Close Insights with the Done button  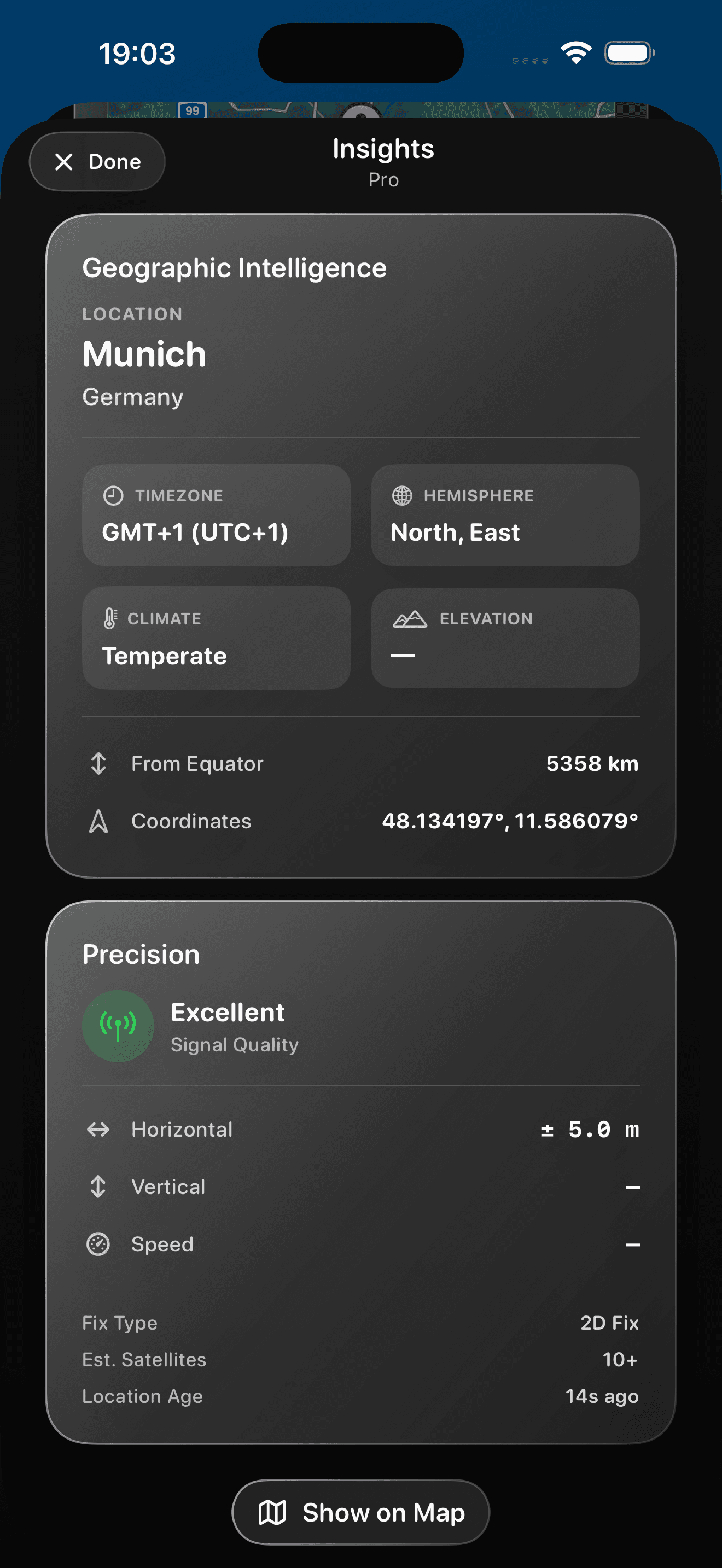(97, 162)
